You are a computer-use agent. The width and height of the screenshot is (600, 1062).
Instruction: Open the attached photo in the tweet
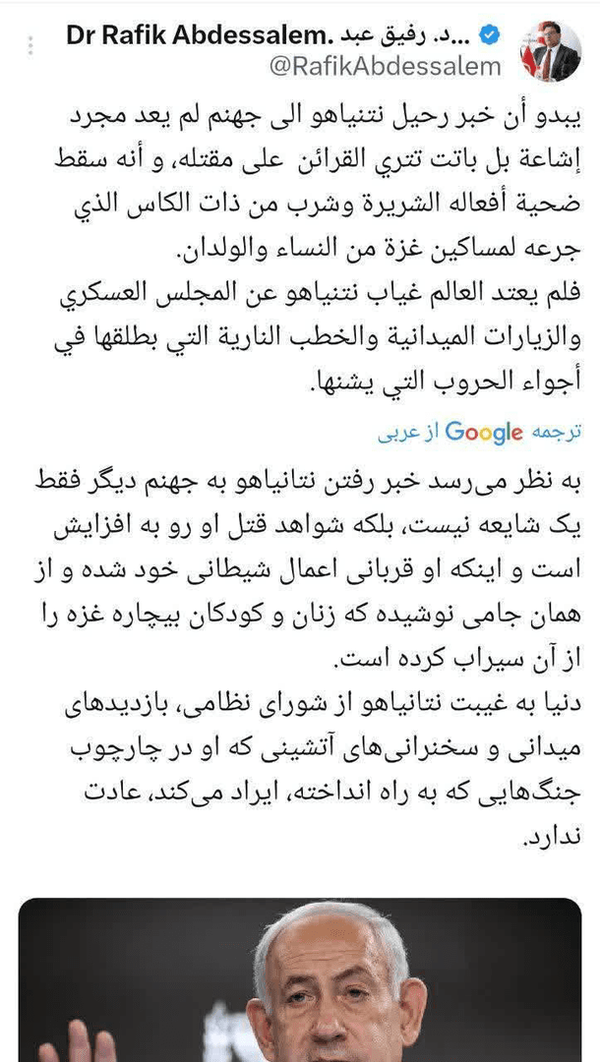coord(300,979)
